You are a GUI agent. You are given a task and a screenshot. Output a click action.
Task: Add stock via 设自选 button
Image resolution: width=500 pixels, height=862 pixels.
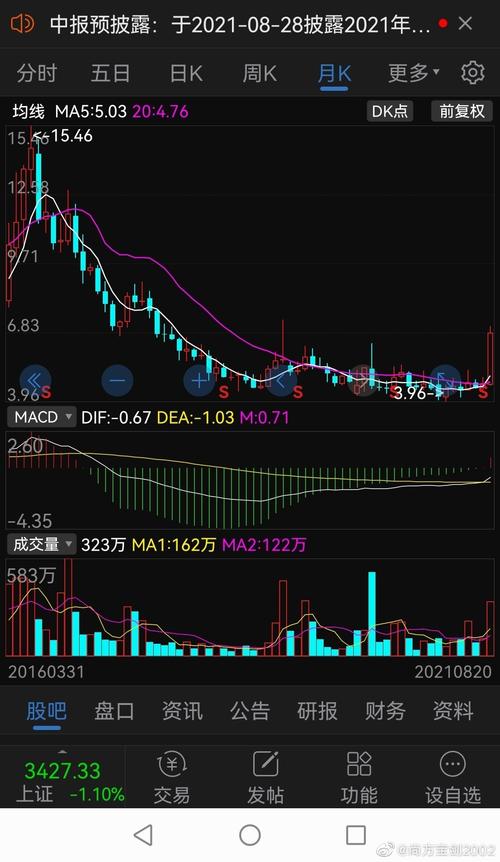click(453, 778)
